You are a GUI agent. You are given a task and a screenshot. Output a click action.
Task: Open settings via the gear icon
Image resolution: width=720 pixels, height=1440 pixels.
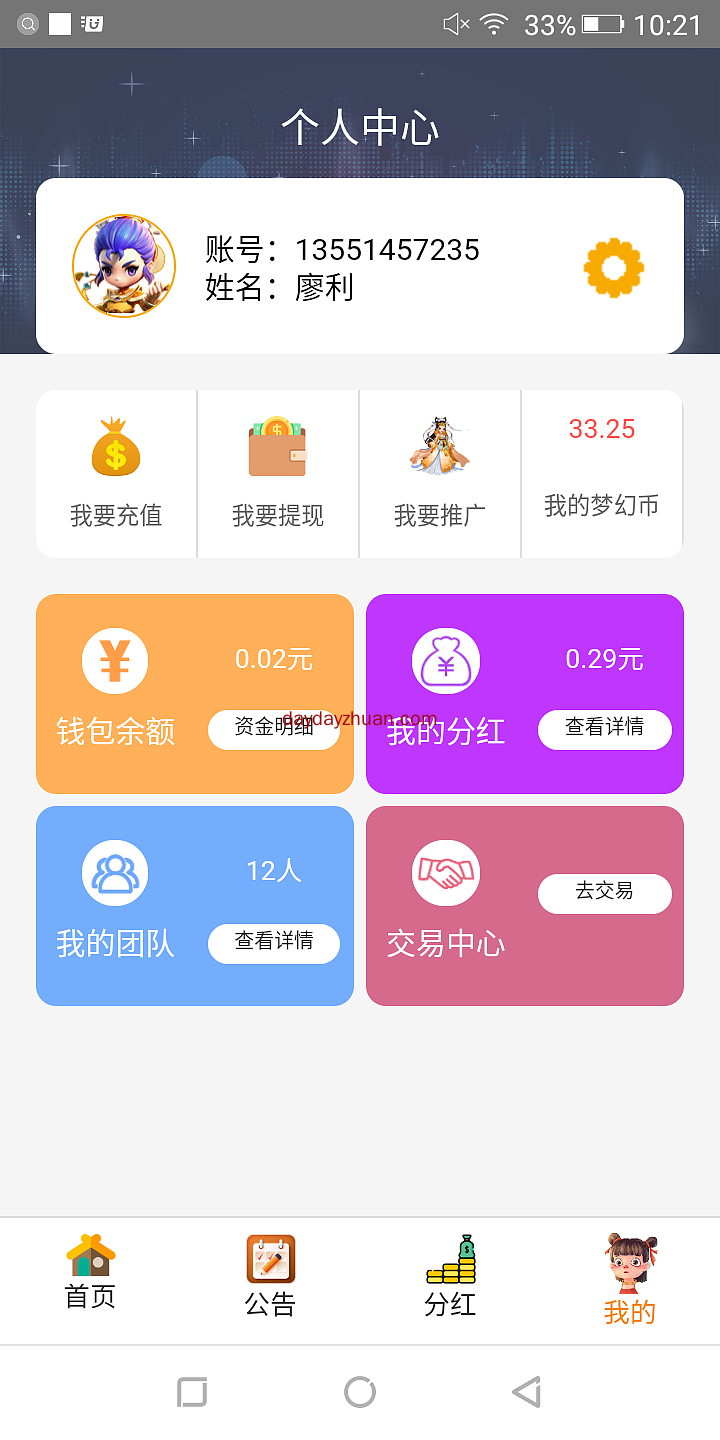[613, 268]
